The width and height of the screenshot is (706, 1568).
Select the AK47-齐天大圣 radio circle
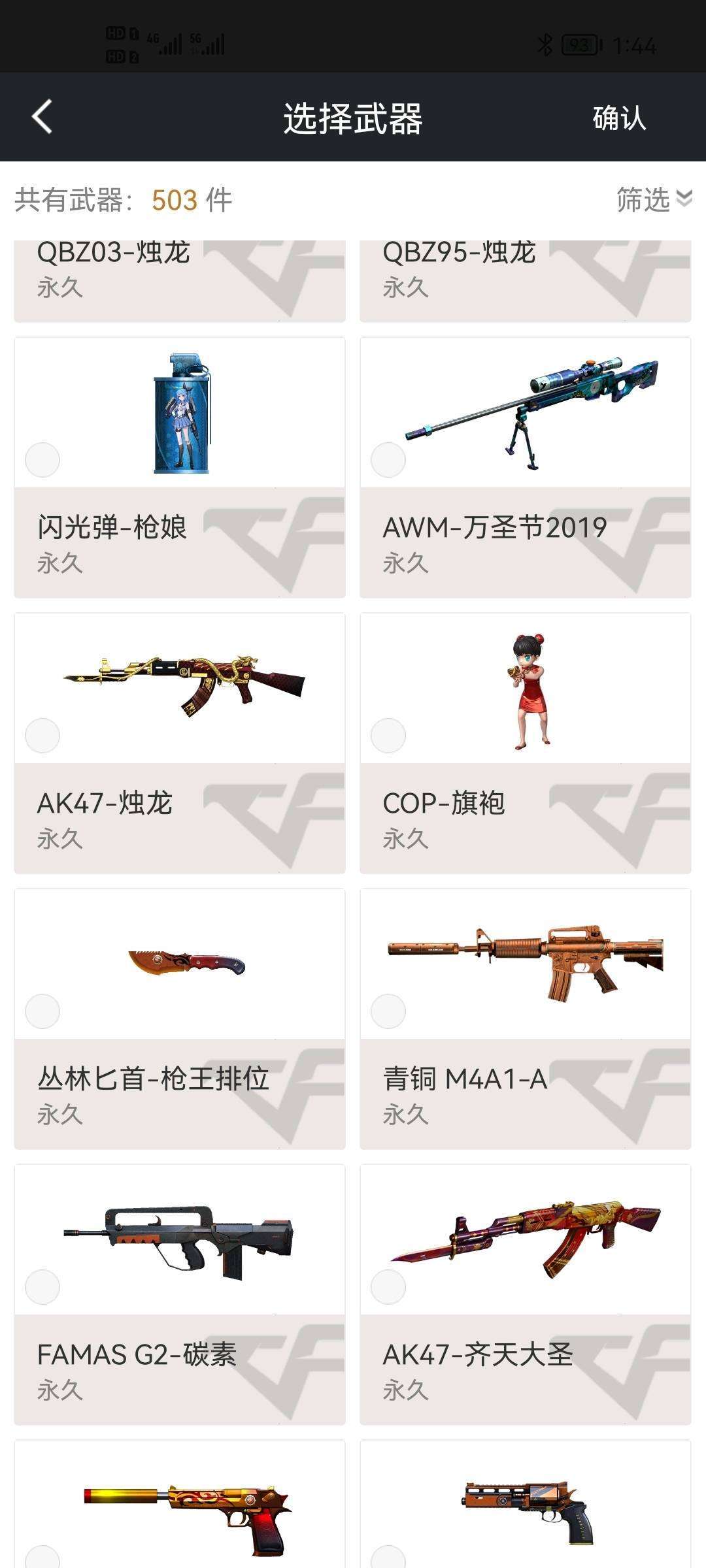coord(388,1287)
